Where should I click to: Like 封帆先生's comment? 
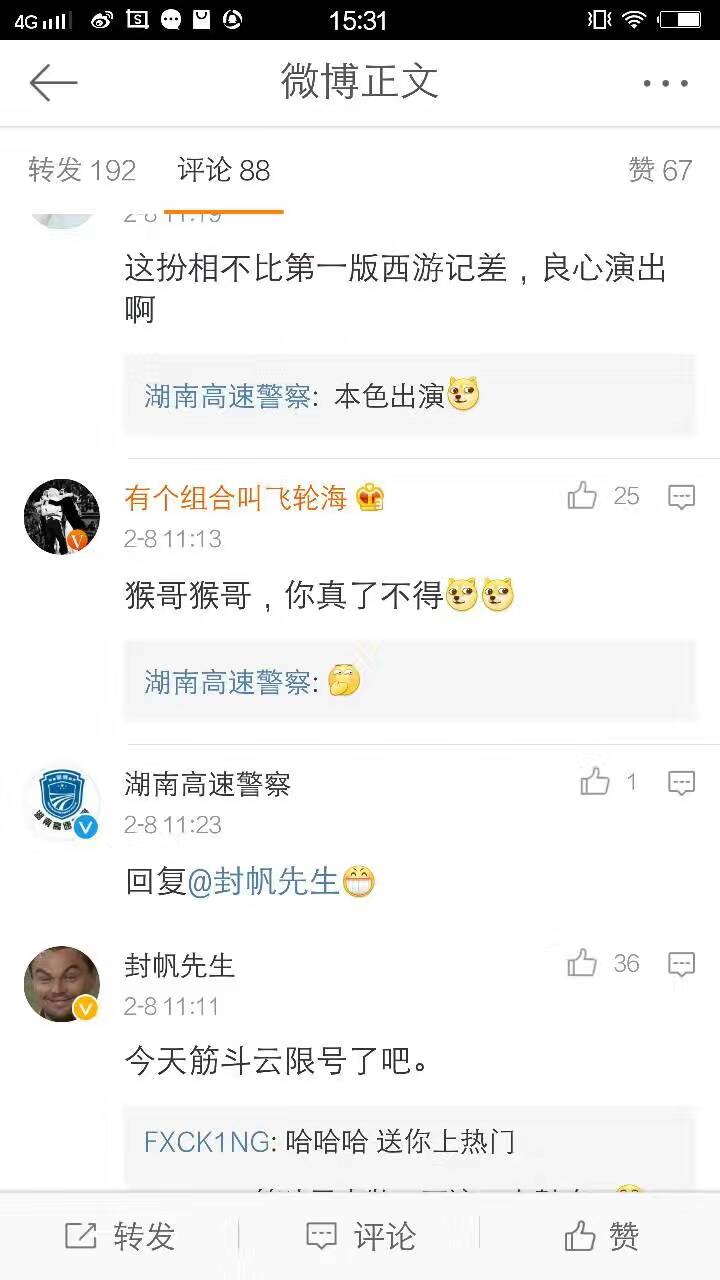[583, 964]
